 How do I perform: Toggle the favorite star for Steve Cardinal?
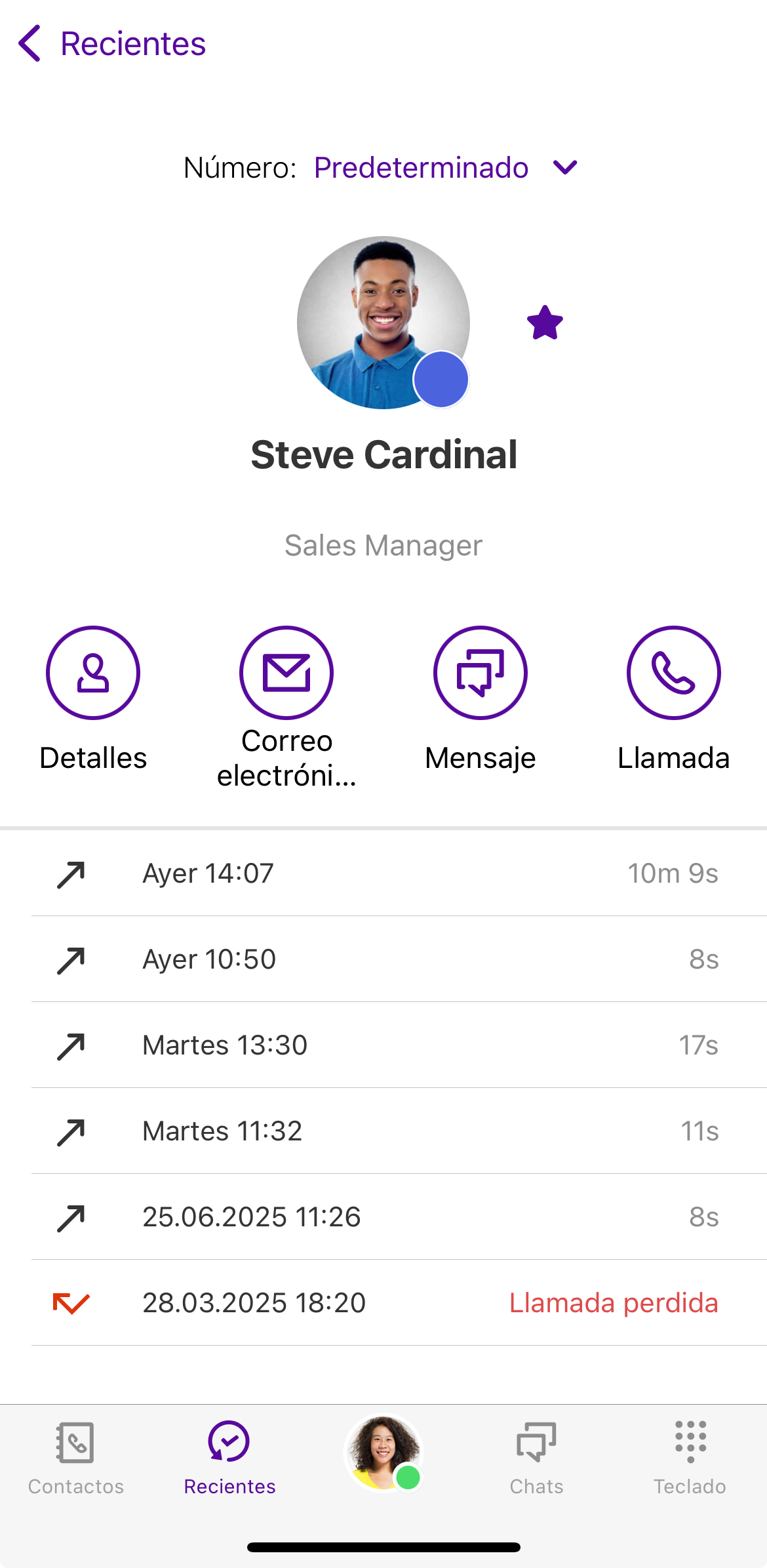click(545, 323)
